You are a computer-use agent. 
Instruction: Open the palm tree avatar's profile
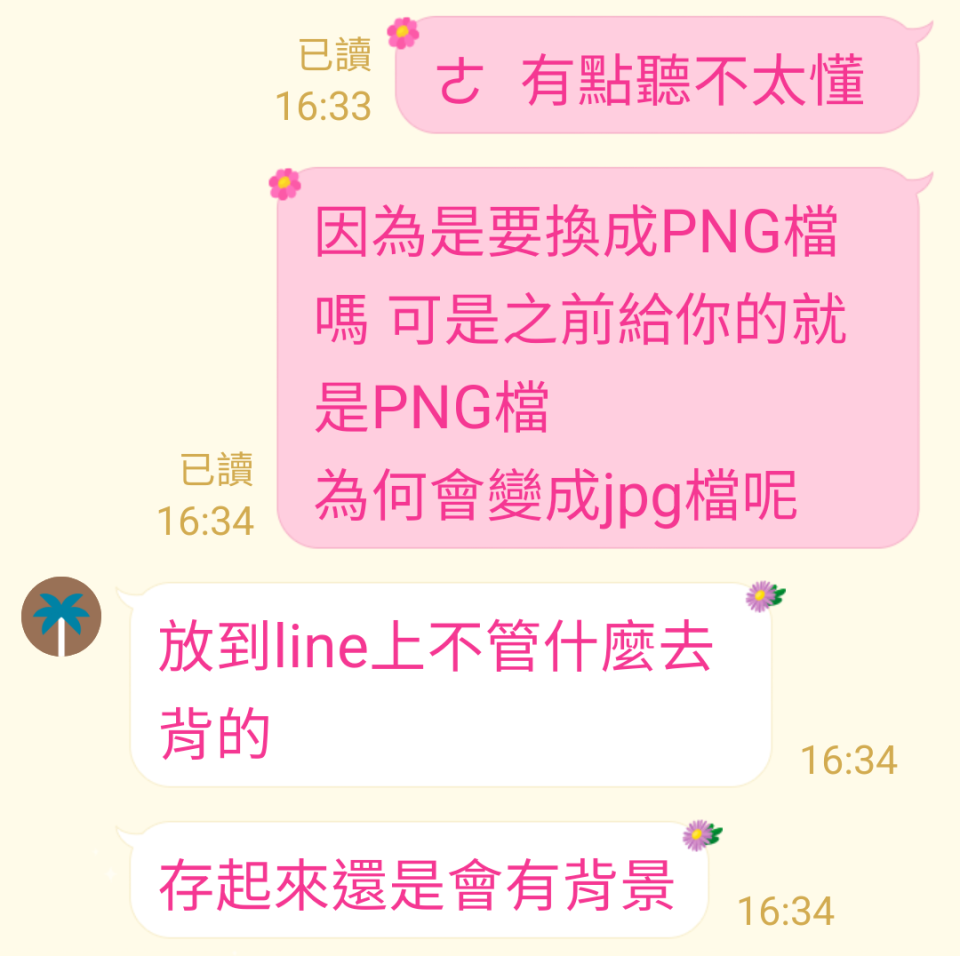pyautogui.click(x=61, y=617)
